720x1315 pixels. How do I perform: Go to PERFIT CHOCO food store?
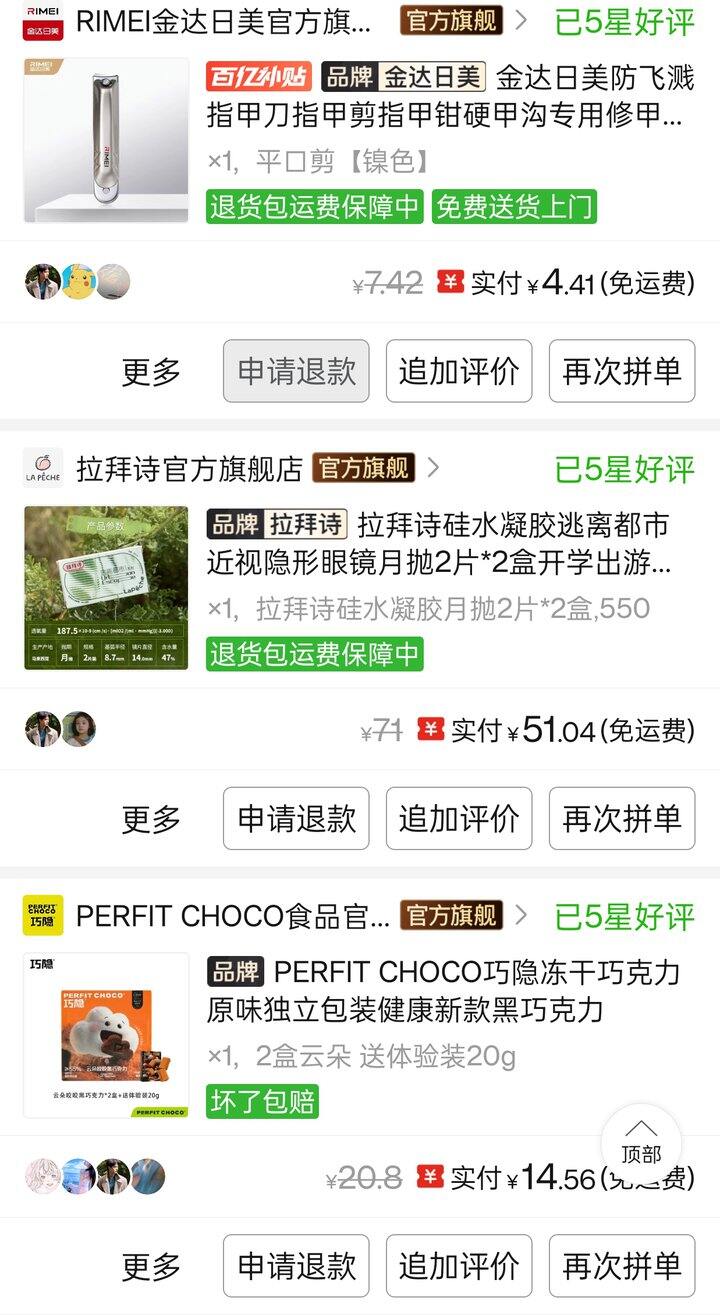[x=232, y=915]
